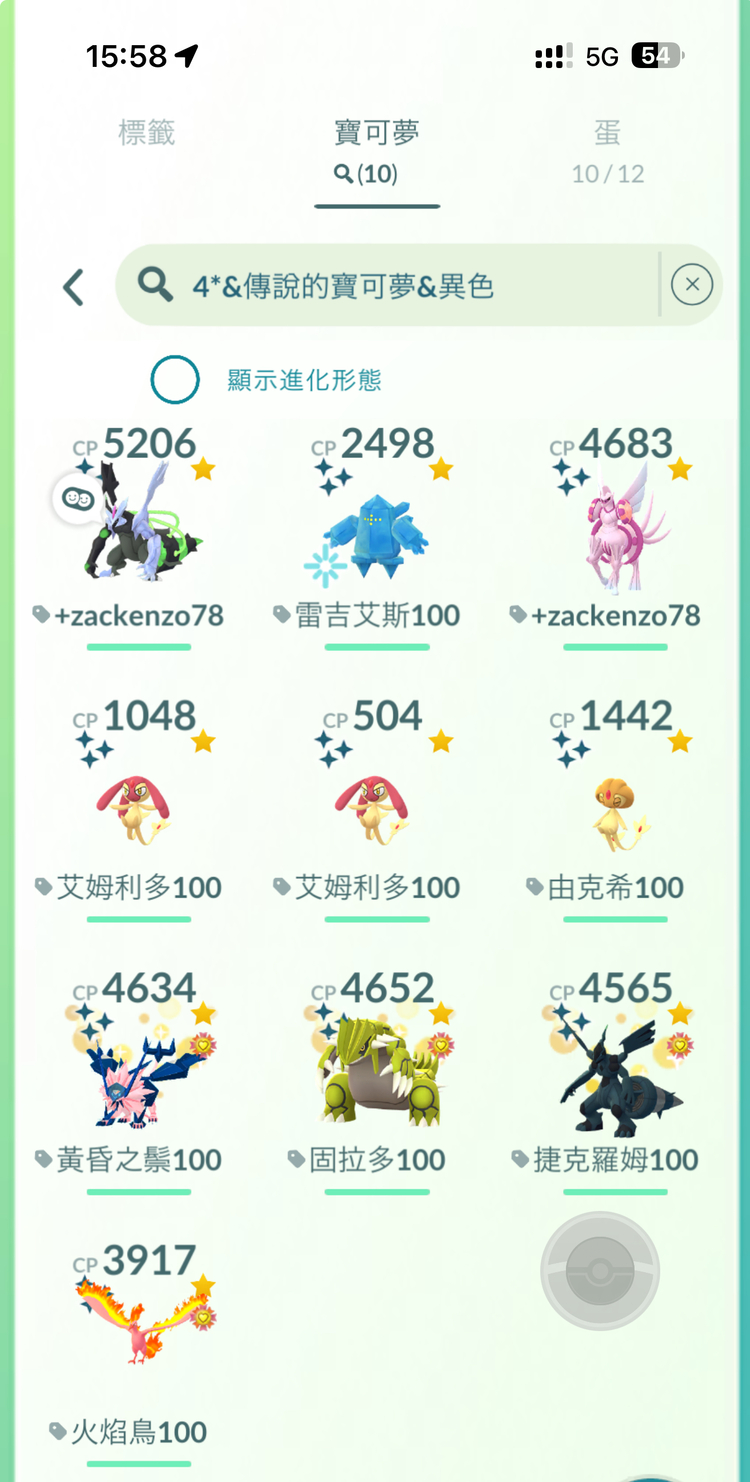Switch to the 蛋 tab
The image size is (750, 1482).
coord(607,150)
